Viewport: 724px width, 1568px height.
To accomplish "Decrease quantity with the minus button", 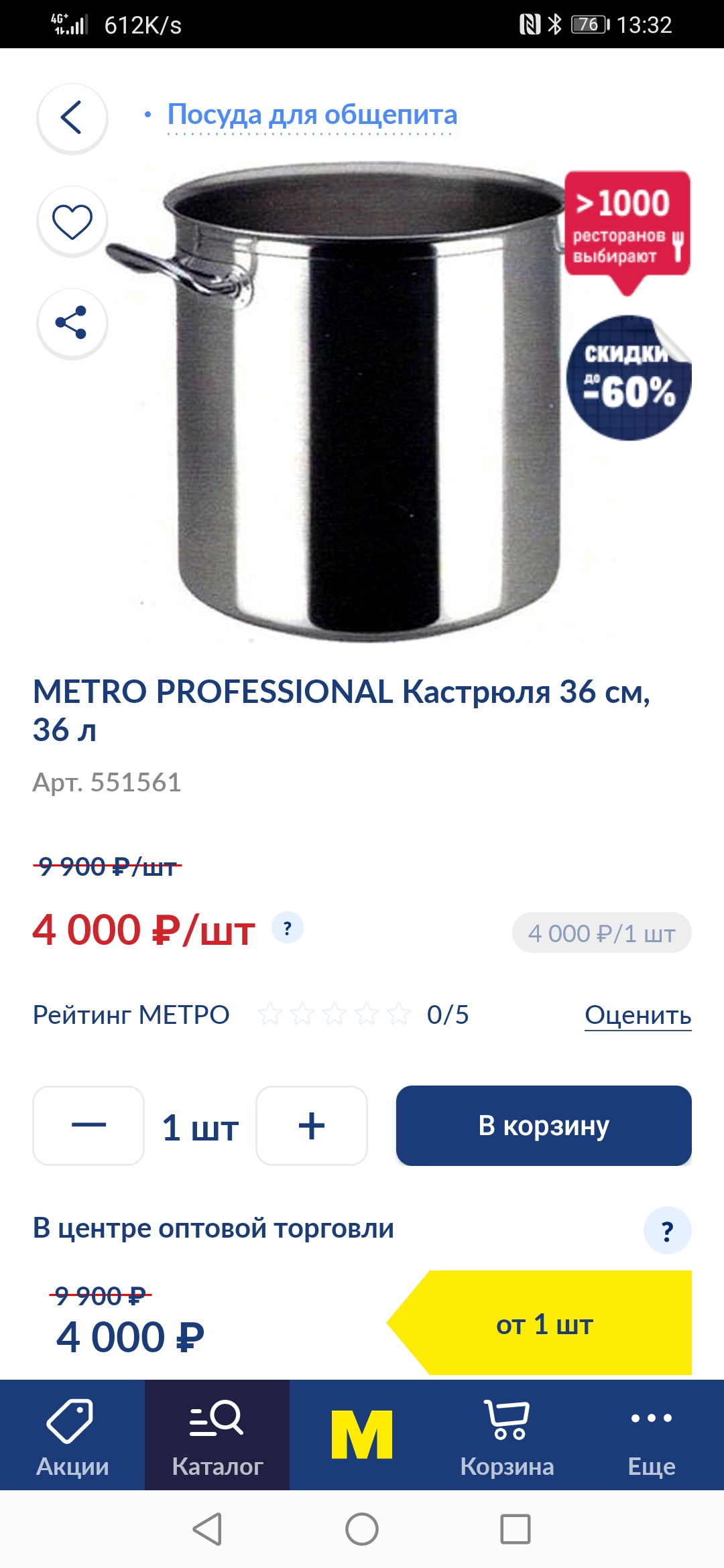I will (88, 1126).
